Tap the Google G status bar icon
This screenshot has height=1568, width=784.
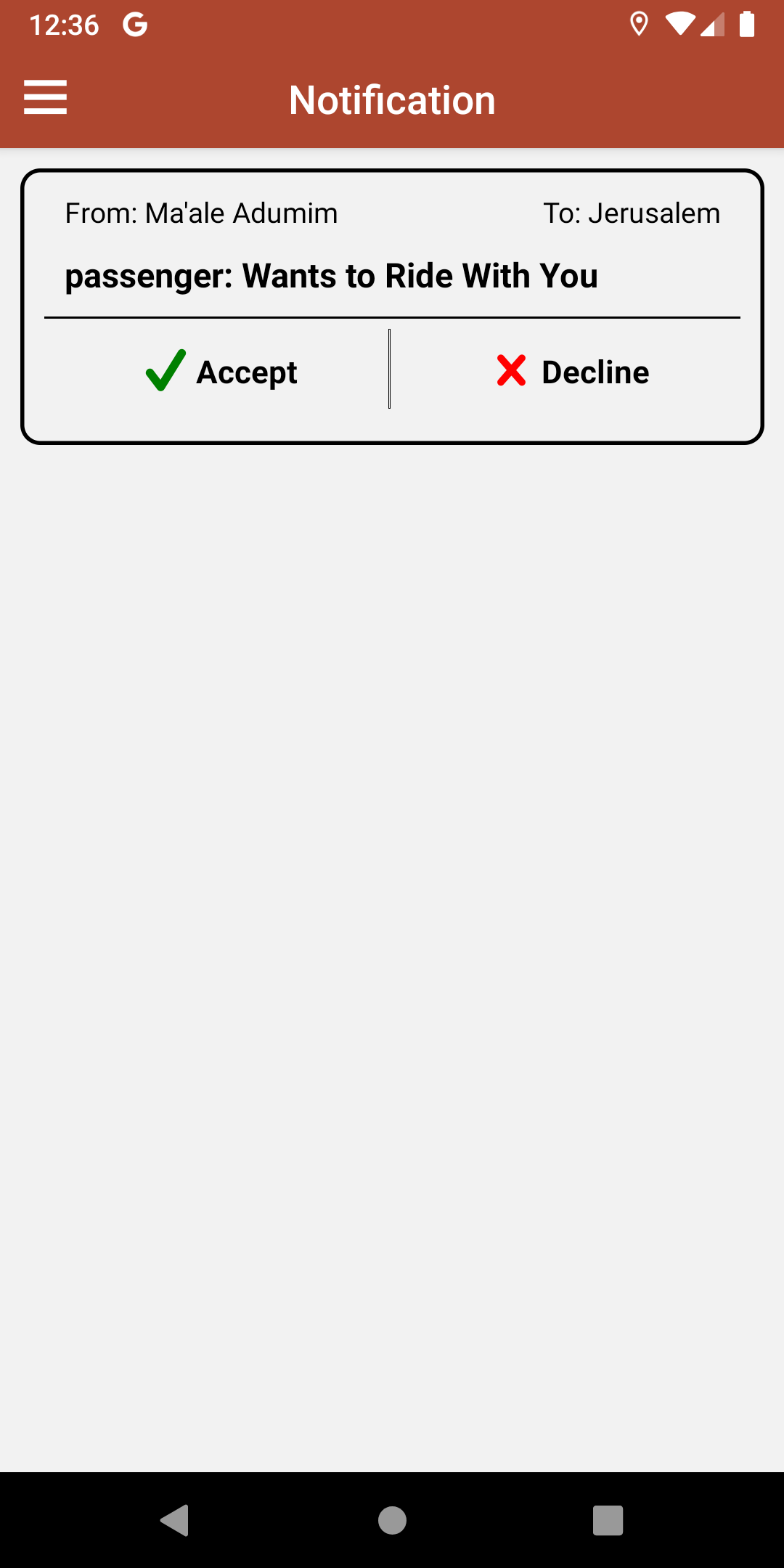[134, 25]
